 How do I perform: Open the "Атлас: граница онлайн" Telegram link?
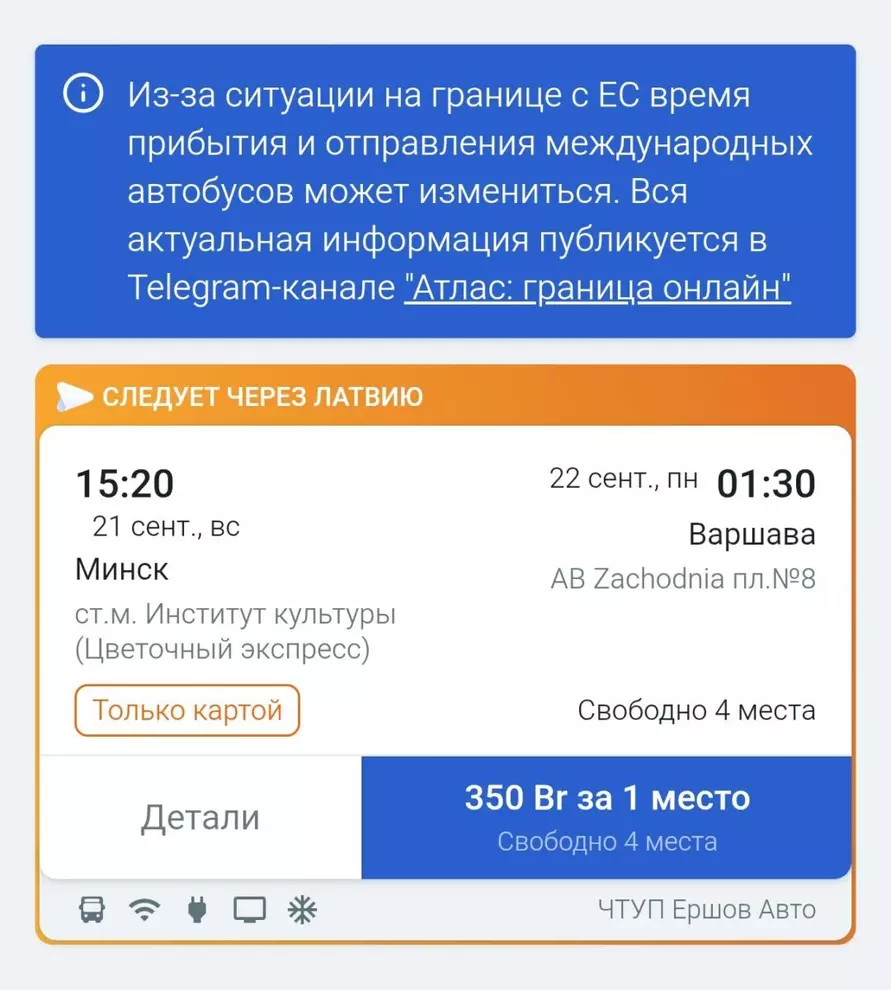pyautogui.click(x=595, y=288)
